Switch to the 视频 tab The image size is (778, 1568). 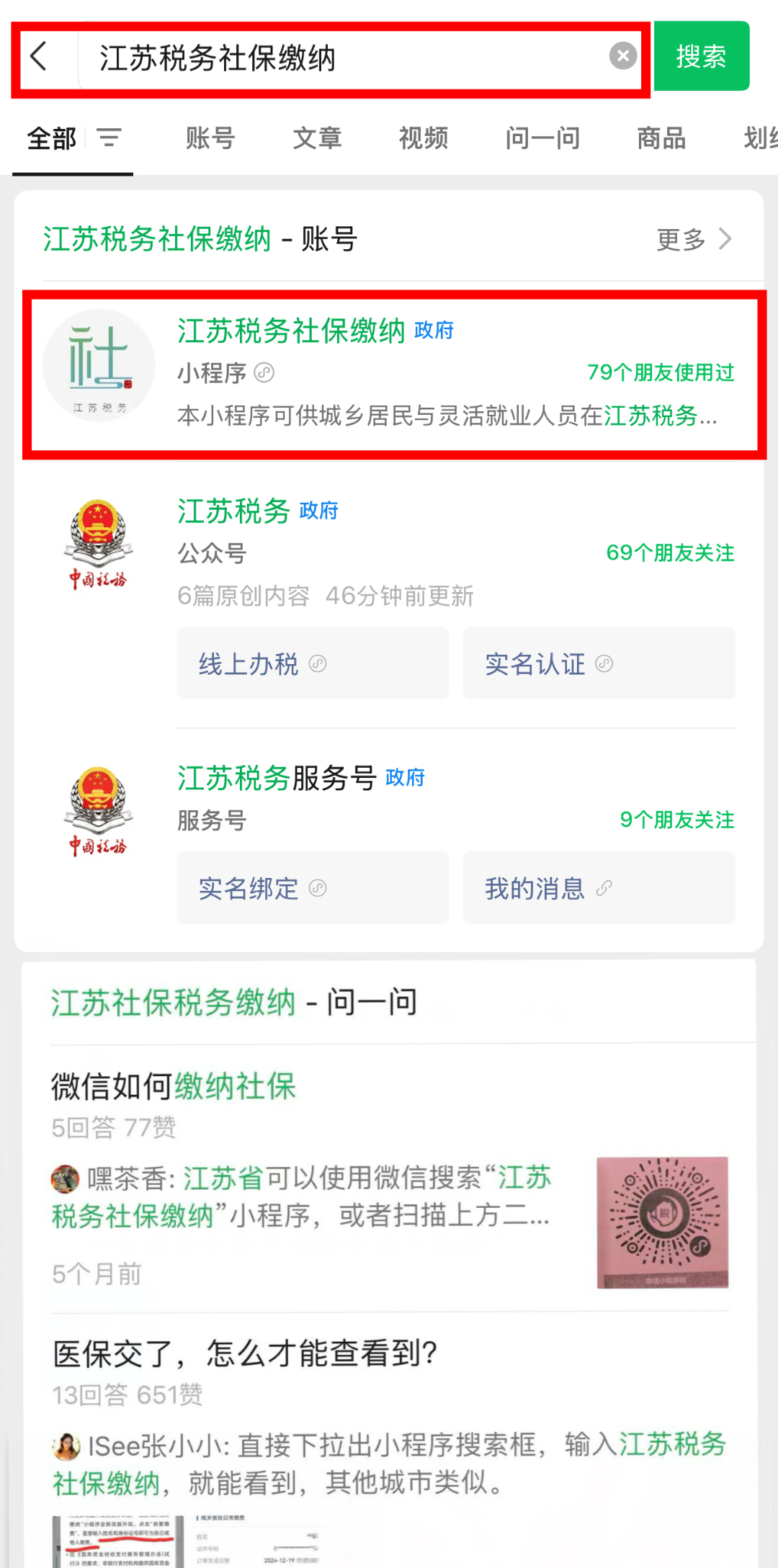point(424,138)
